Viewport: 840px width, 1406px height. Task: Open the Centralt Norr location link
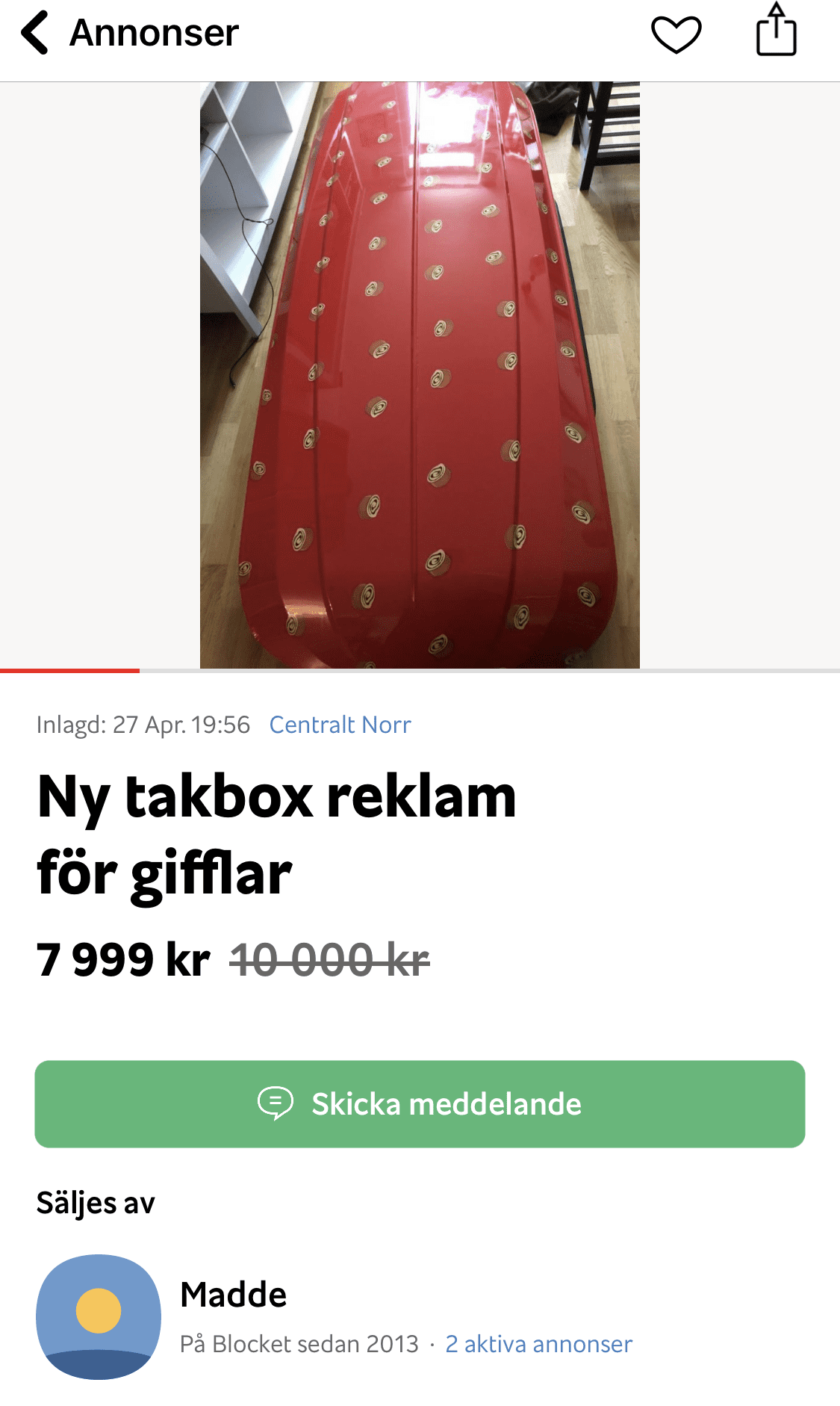340,724
